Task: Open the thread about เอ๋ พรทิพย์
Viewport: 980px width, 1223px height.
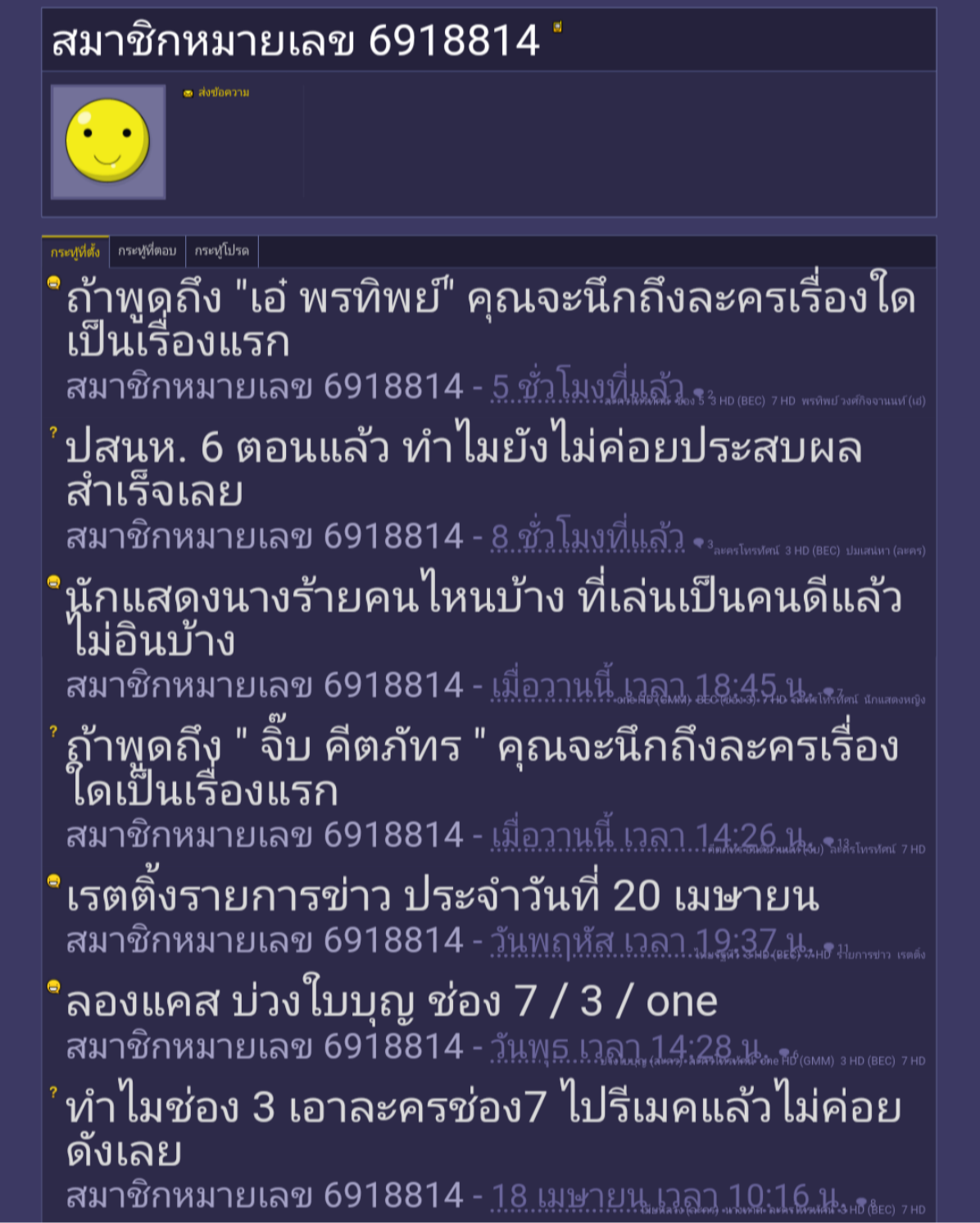Action: tap(491, 319)
